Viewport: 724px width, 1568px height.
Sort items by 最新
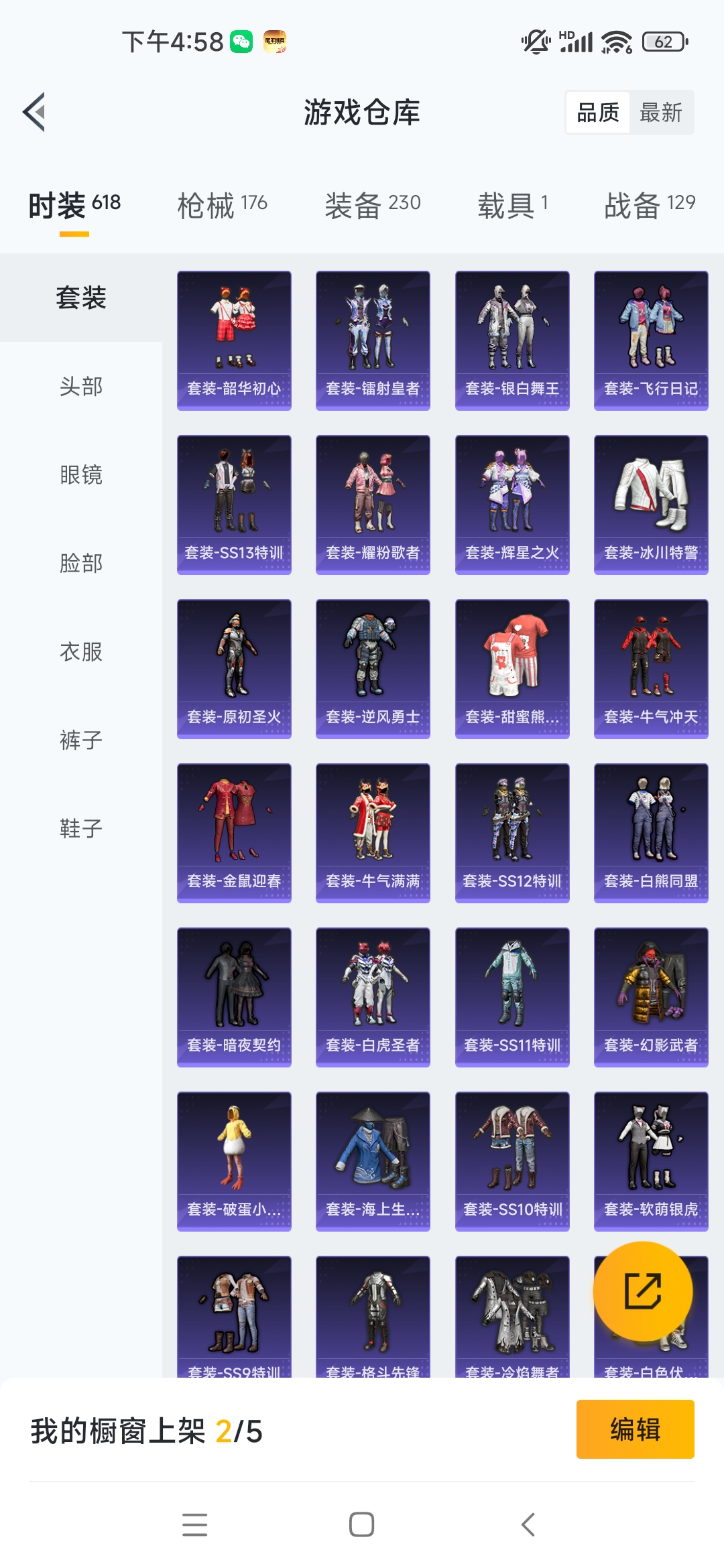click(660, 112)
